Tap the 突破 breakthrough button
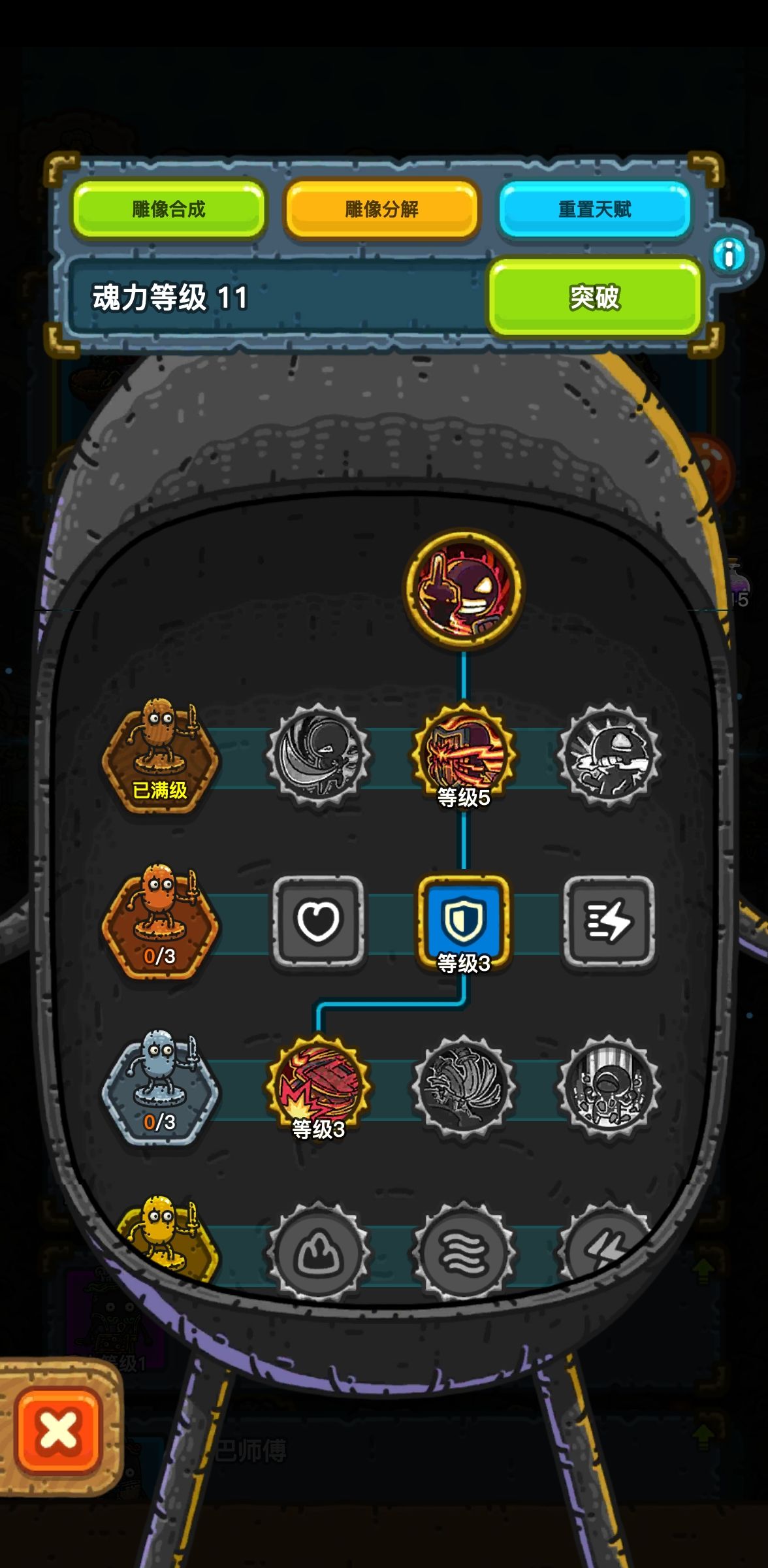The width and height of the screenshot is (768, 1568). [594, 297]
